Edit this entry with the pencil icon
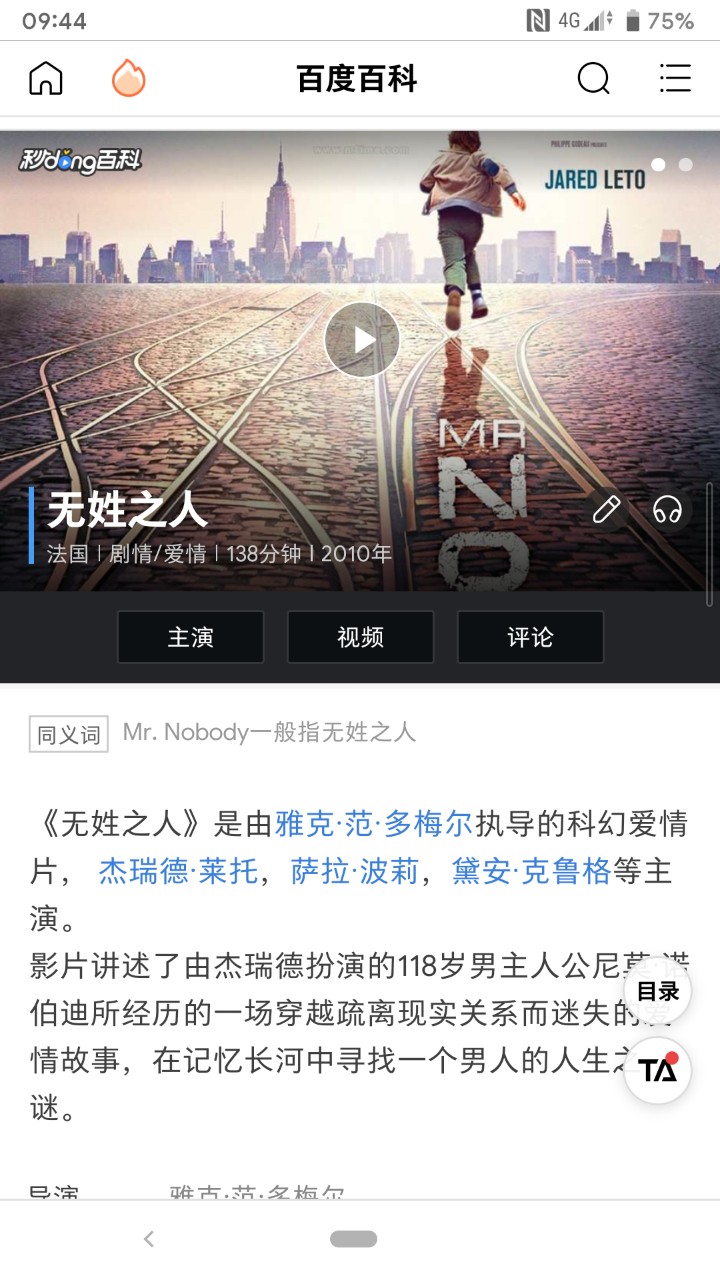 [606, 510]
